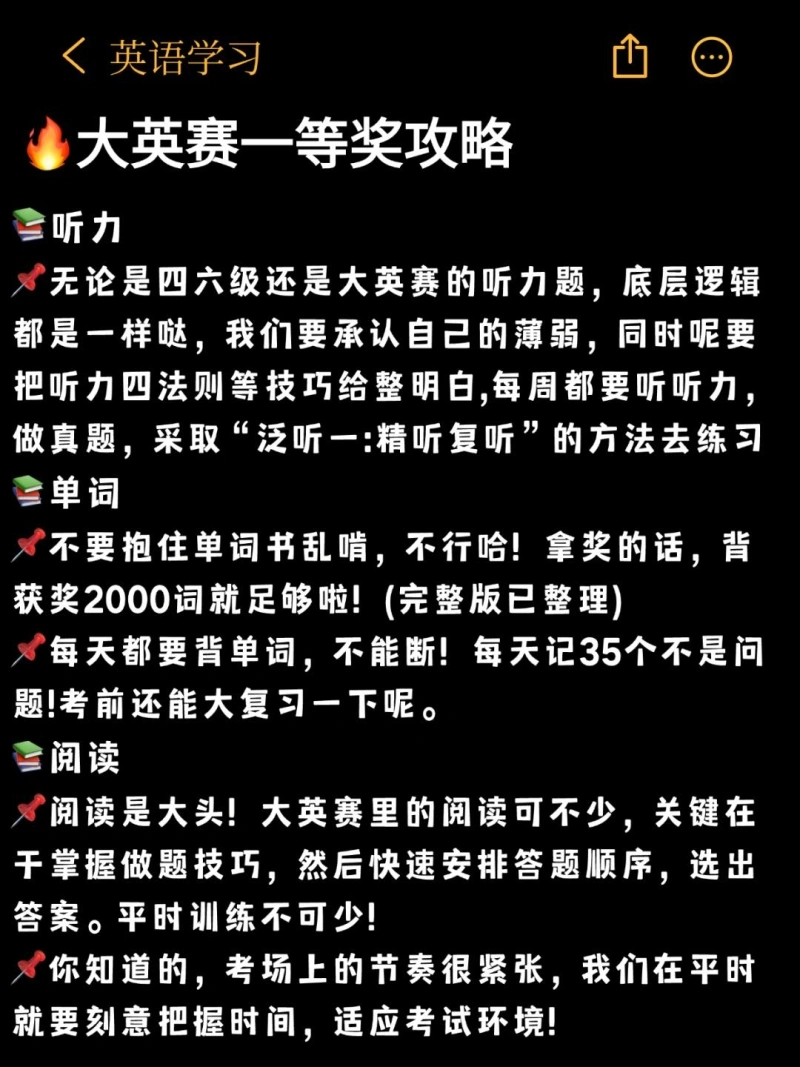This screenshot has width=800, height=1067.
Task: Open the more options menu
Action: [712, 57]
